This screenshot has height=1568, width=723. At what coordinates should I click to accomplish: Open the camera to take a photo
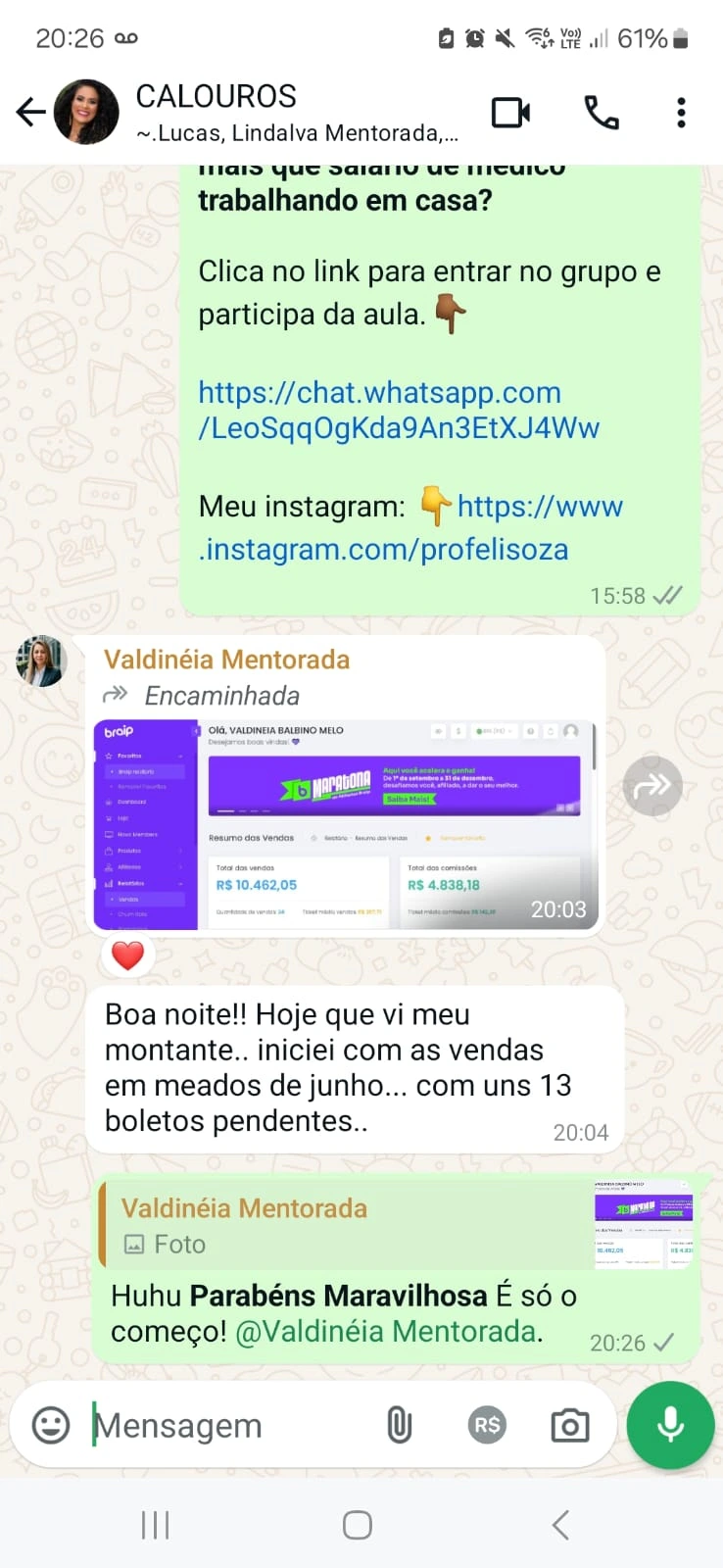pos(570,1425)
